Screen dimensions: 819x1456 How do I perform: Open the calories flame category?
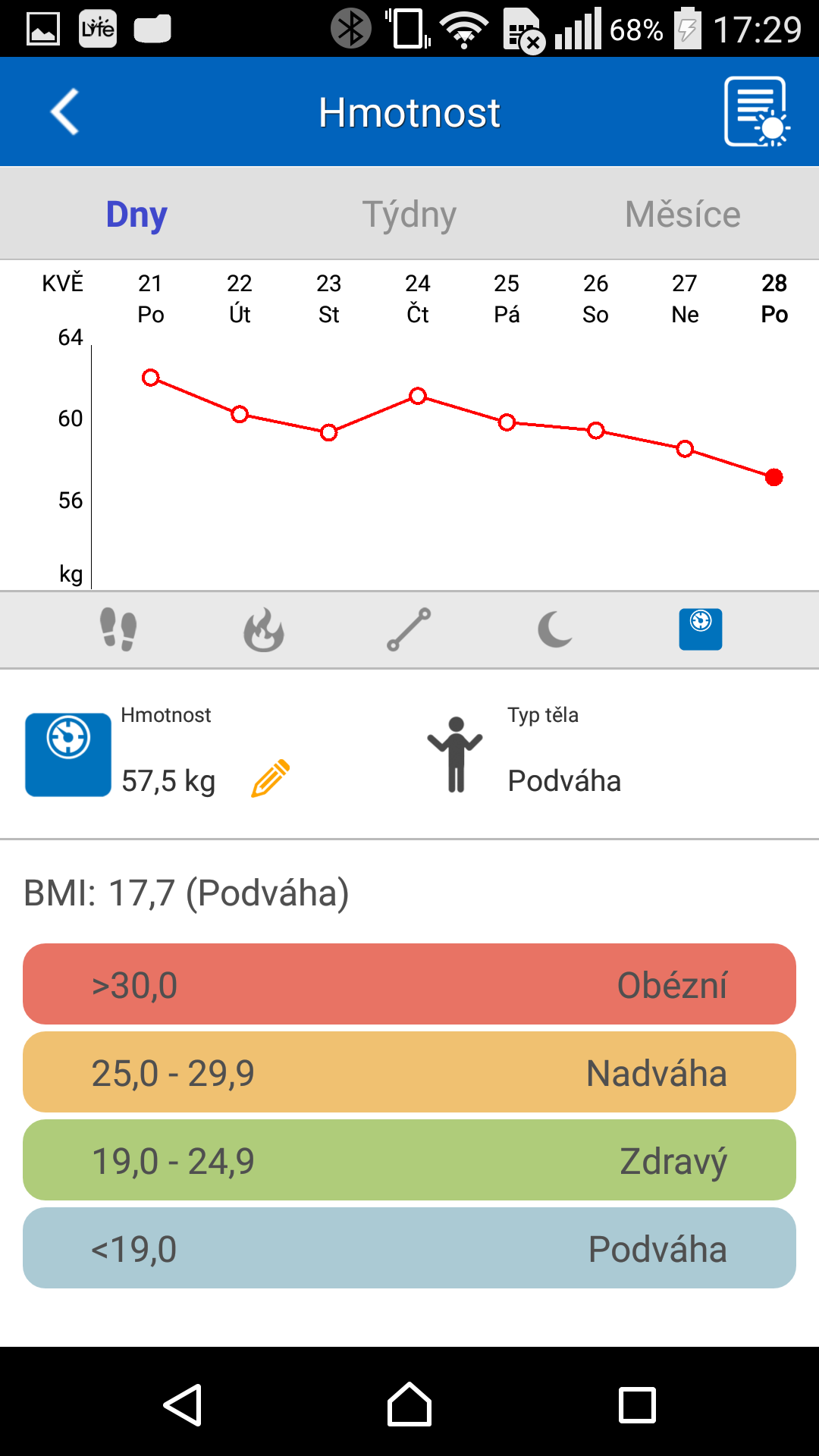(x=264, y=629)
